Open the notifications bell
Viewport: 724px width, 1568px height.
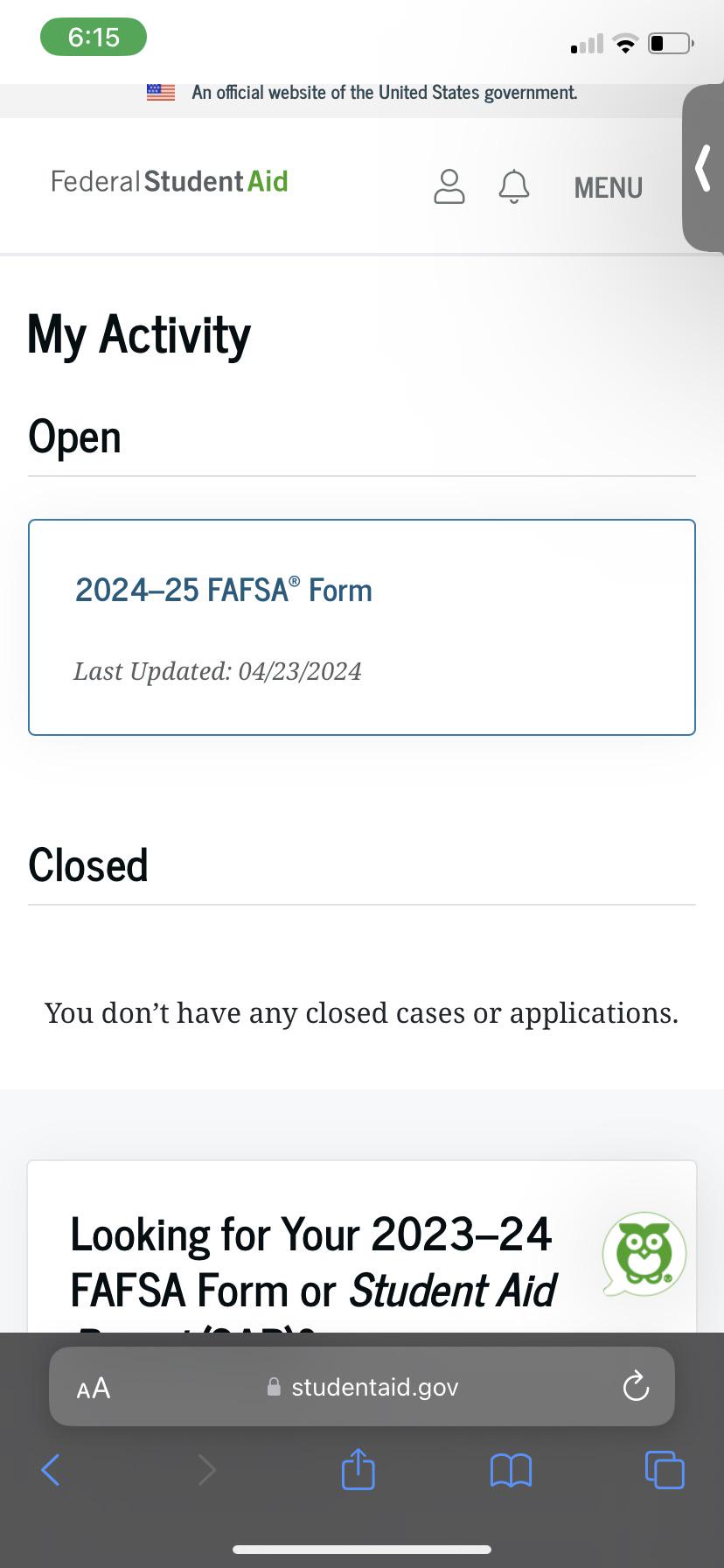[514, 186]
